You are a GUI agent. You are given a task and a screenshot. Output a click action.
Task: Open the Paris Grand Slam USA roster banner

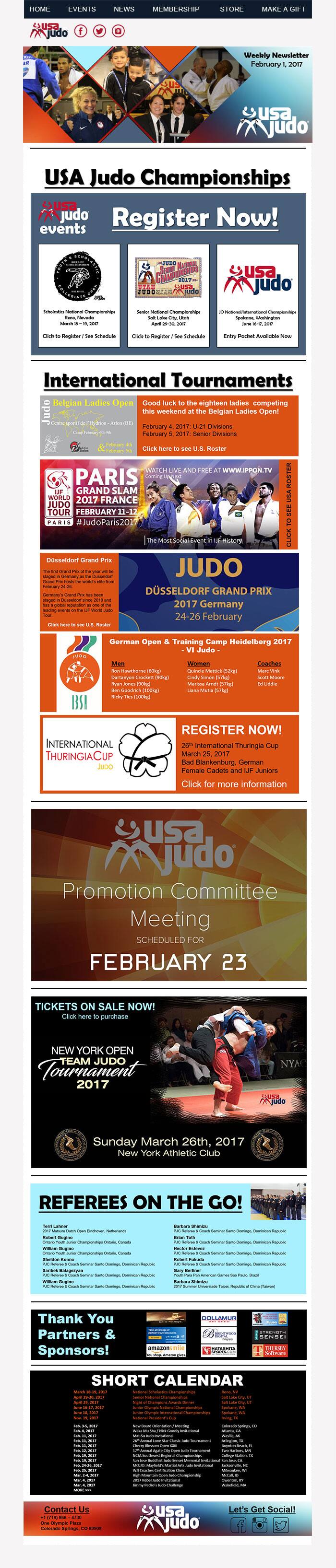click(x=288, y=504)
